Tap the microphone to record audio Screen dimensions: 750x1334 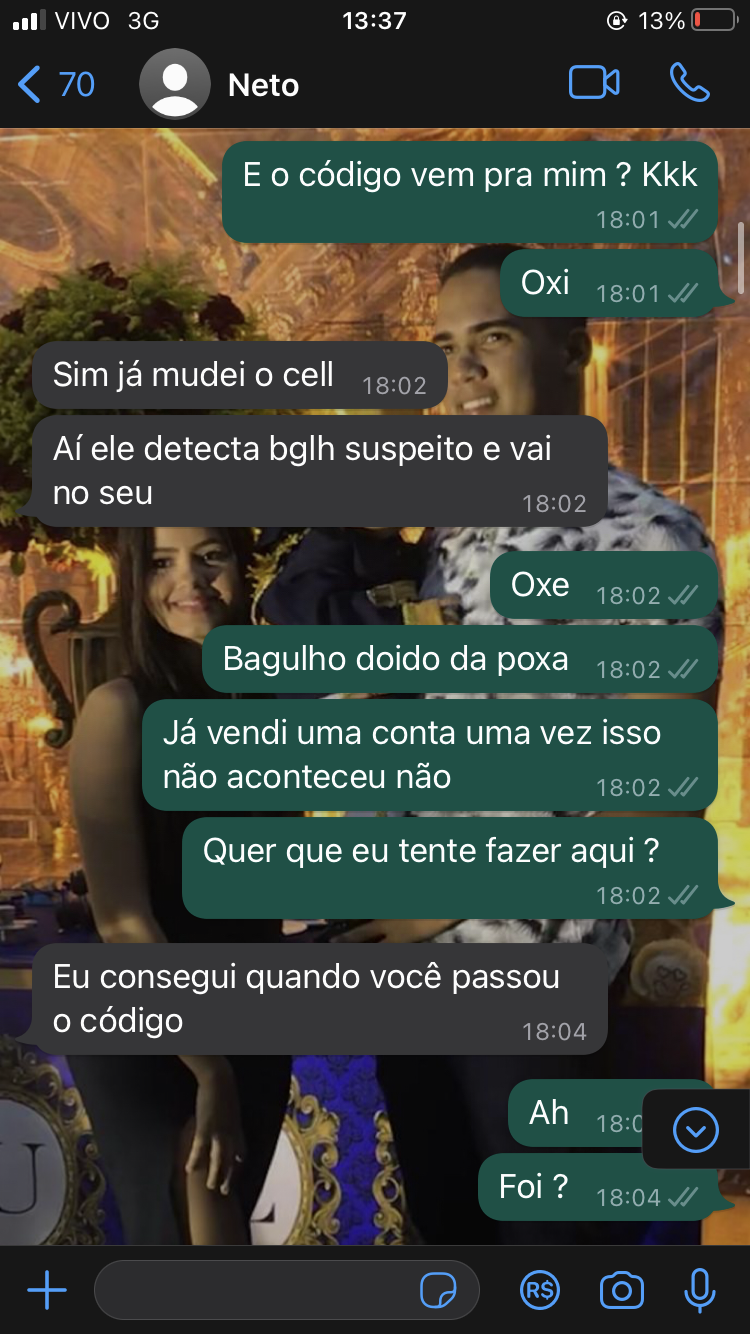(x=700, y=1291)
